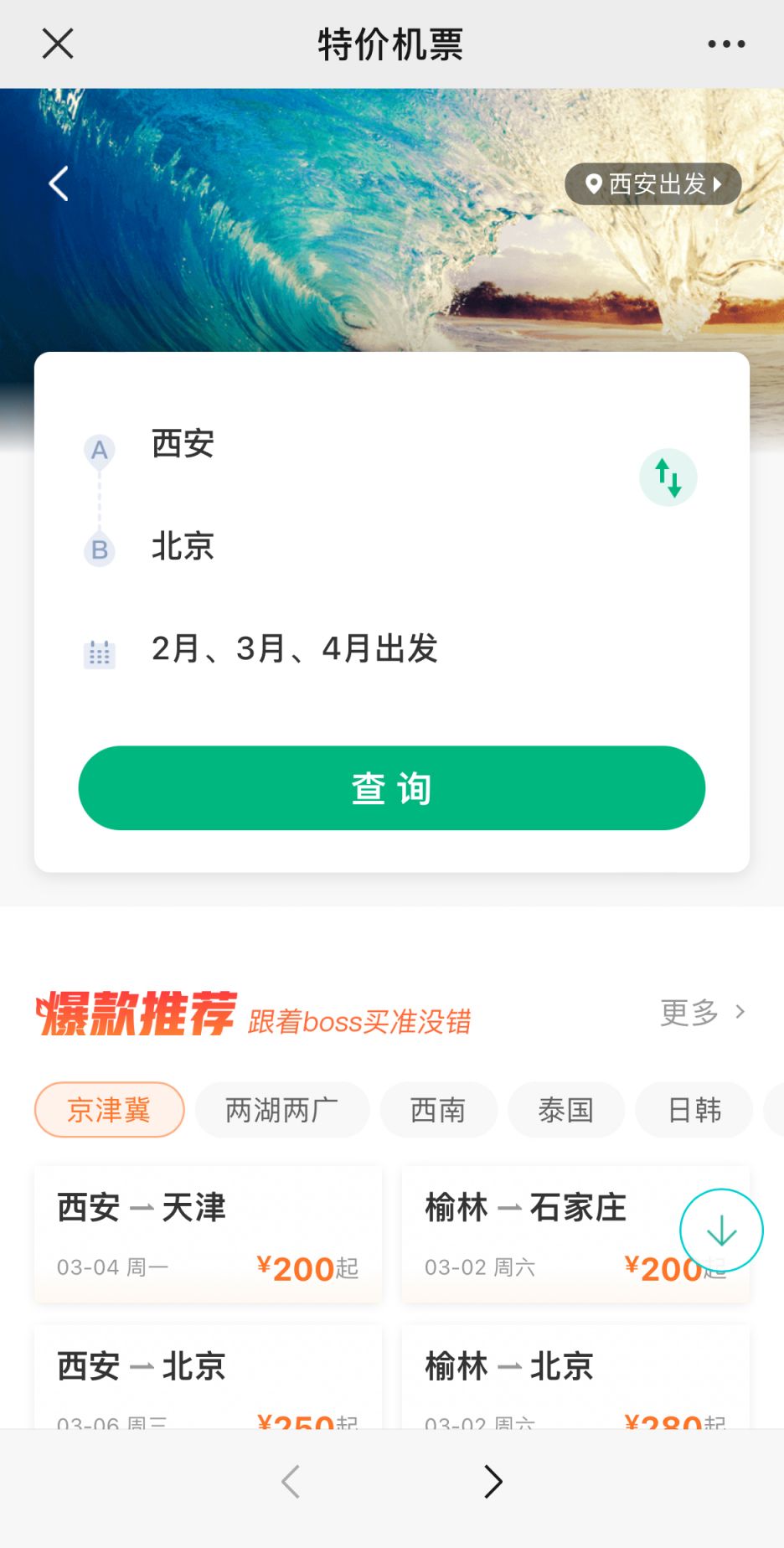Switch to the 西南 chip
The height and width of the screenshot is (1548, 784).
tap(438, 1110)
